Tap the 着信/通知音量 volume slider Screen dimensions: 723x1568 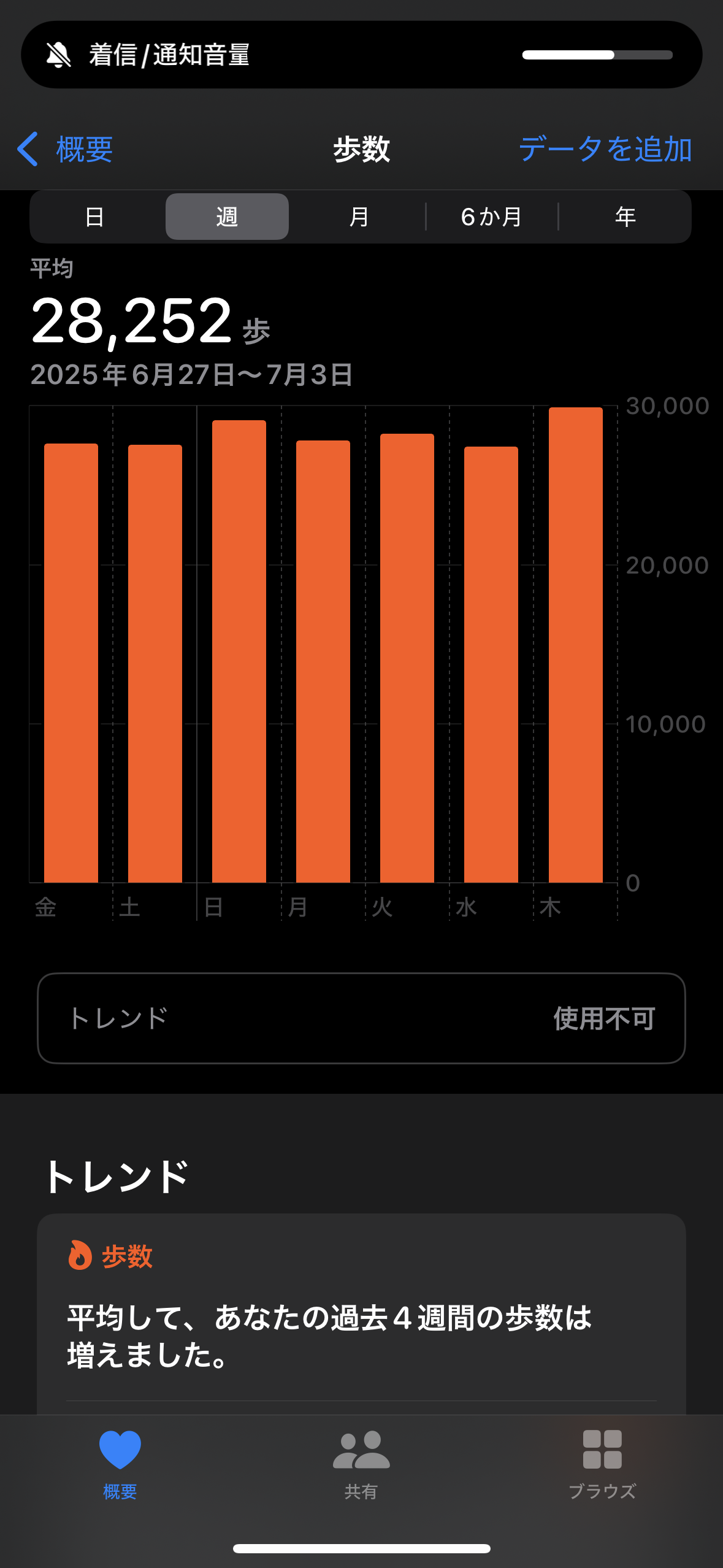(x=597, y=55)
